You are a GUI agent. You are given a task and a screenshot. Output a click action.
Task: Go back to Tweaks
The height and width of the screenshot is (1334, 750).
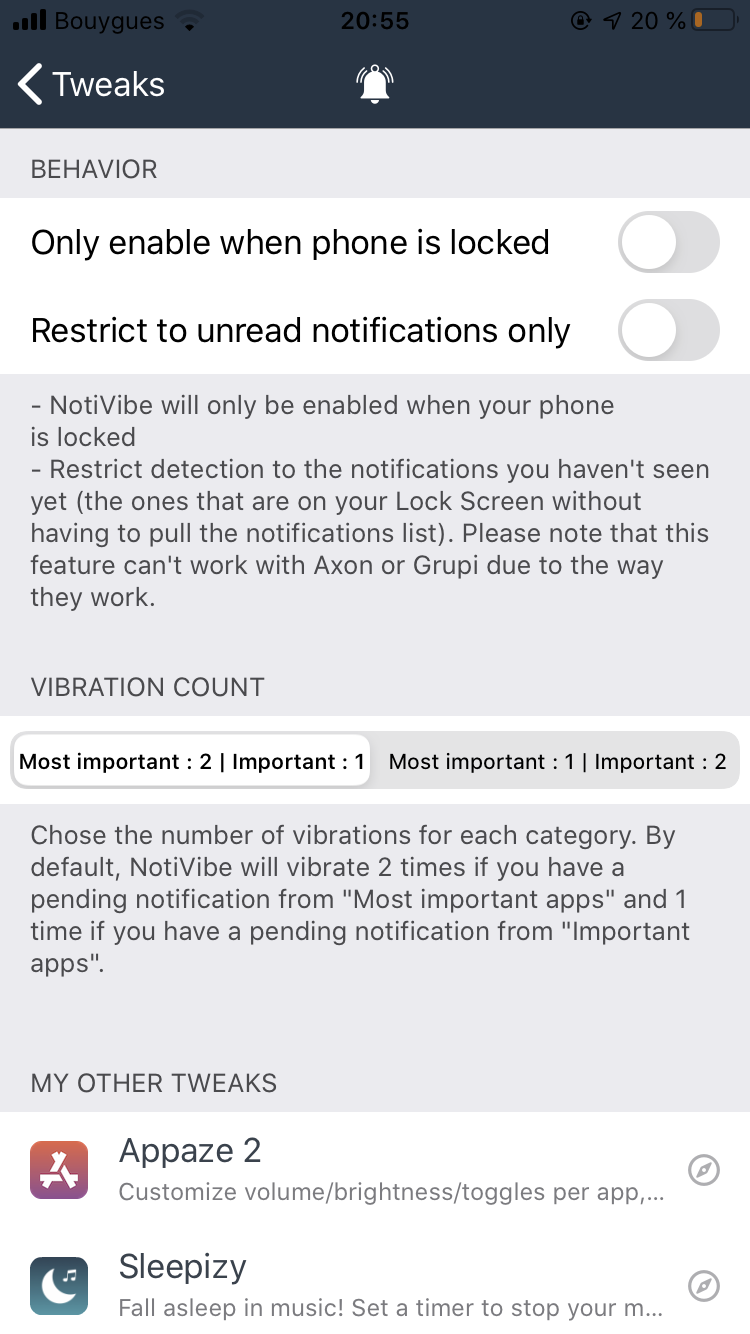91,85
